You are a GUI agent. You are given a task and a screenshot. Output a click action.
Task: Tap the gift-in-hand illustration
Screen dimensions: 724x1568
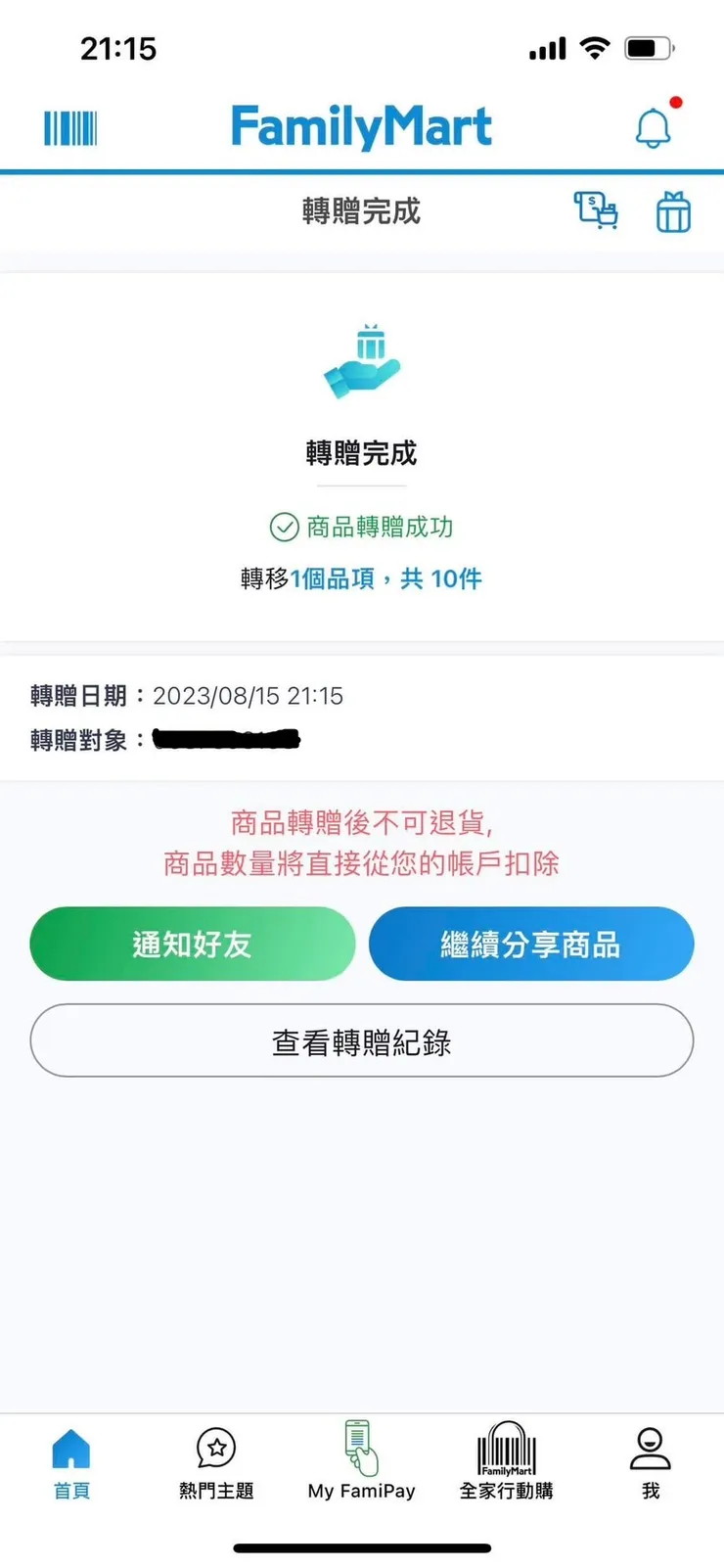coord(362,361)
